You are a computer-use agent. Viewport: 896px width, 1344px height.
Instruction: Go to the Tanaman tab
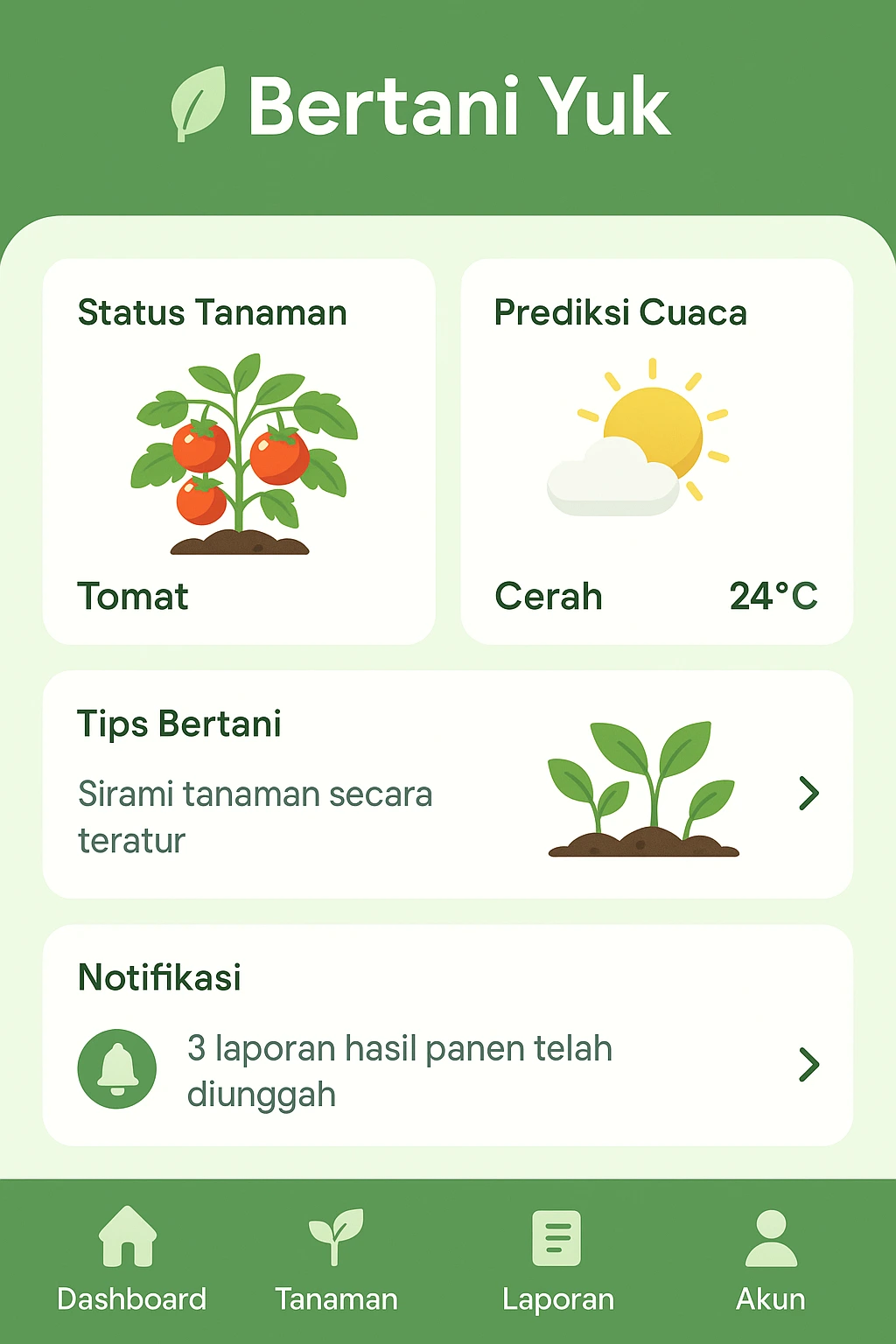[x=336, y=1260]
